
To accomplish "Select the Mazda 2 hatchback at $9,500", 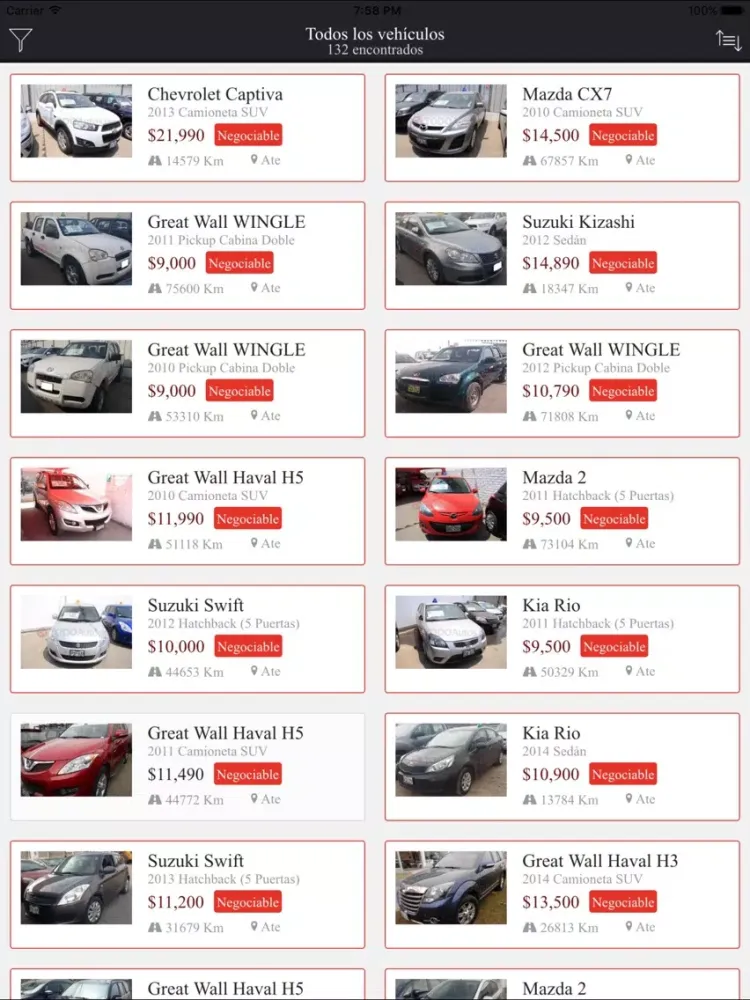I will point(562,512).
